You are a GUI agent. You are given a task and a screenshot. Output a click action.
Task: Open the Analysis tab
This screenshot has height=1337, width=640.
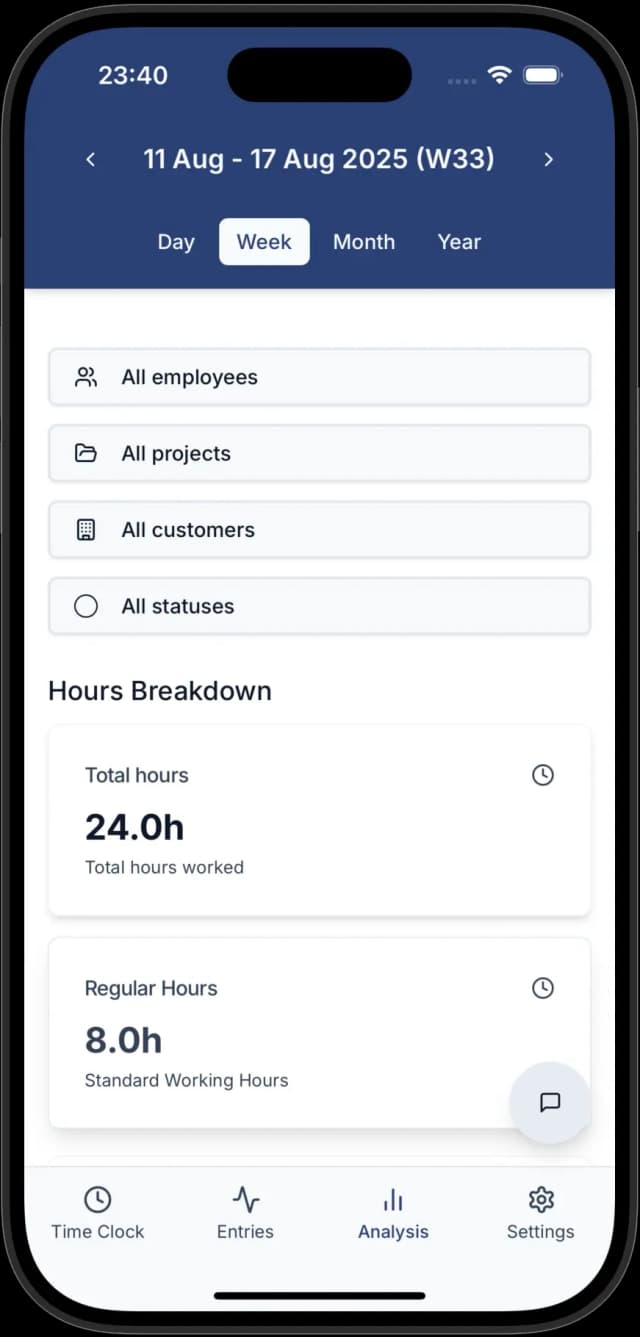[393, 1213]
